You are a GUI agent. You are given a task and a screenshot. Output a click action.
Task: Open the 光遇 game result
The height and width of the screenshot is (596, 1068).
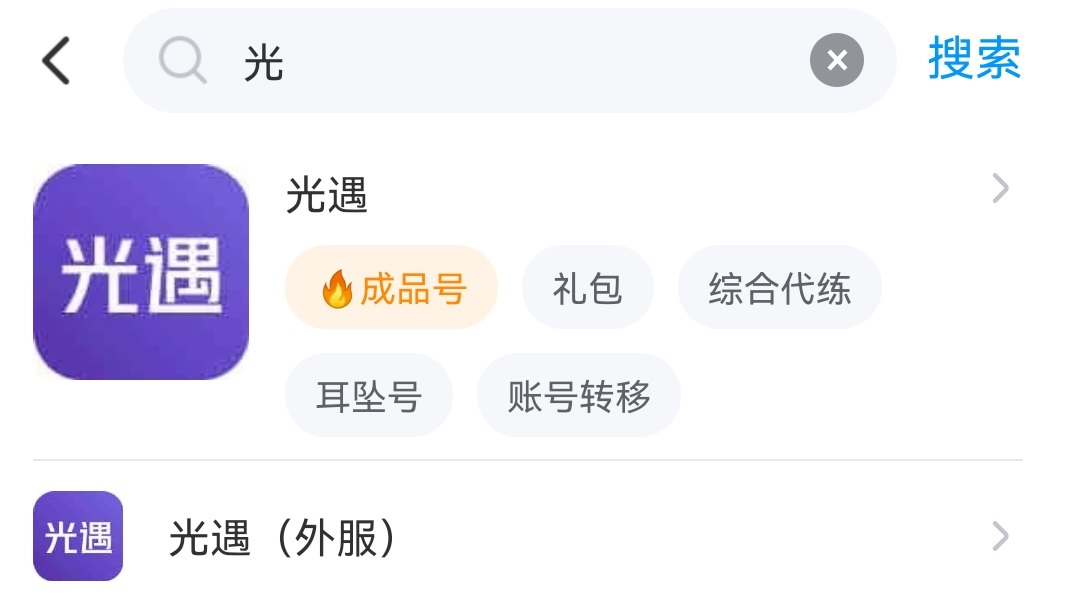click(327, 194)
